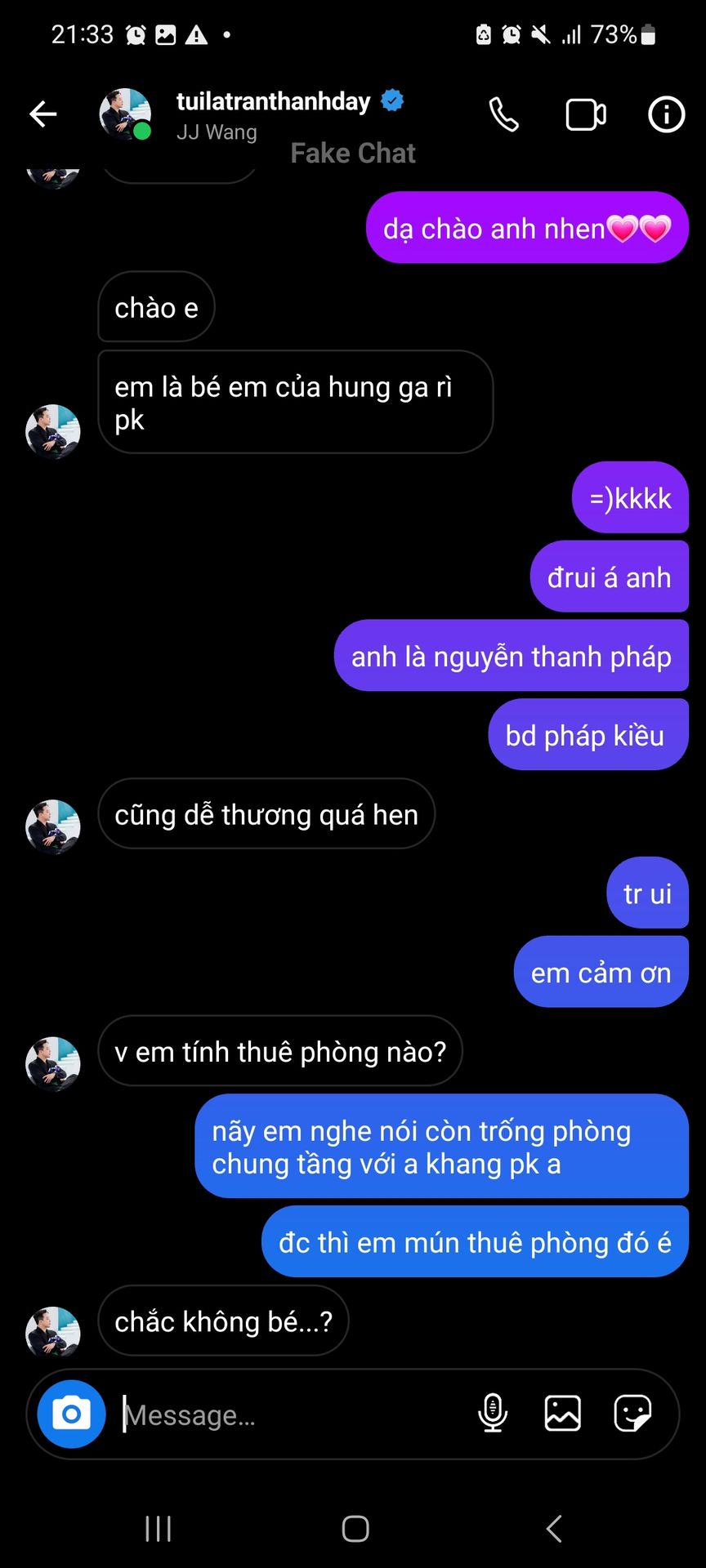
Task: Attach a photo from the gallery
Action: click(562, 1414)
